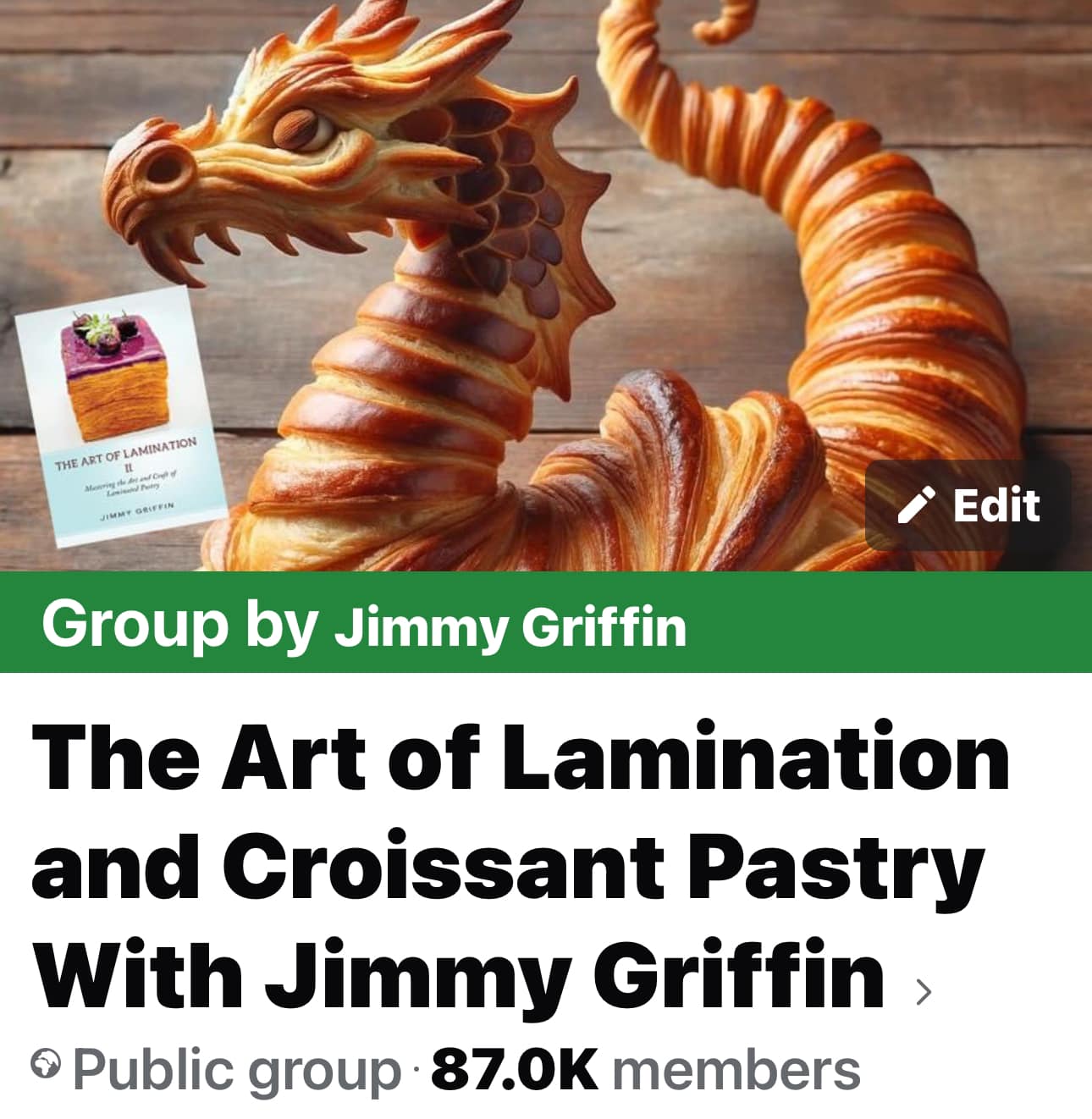Edit the group cover photo
This screenshot has height=1119, width=1092.
coord(968,505)
